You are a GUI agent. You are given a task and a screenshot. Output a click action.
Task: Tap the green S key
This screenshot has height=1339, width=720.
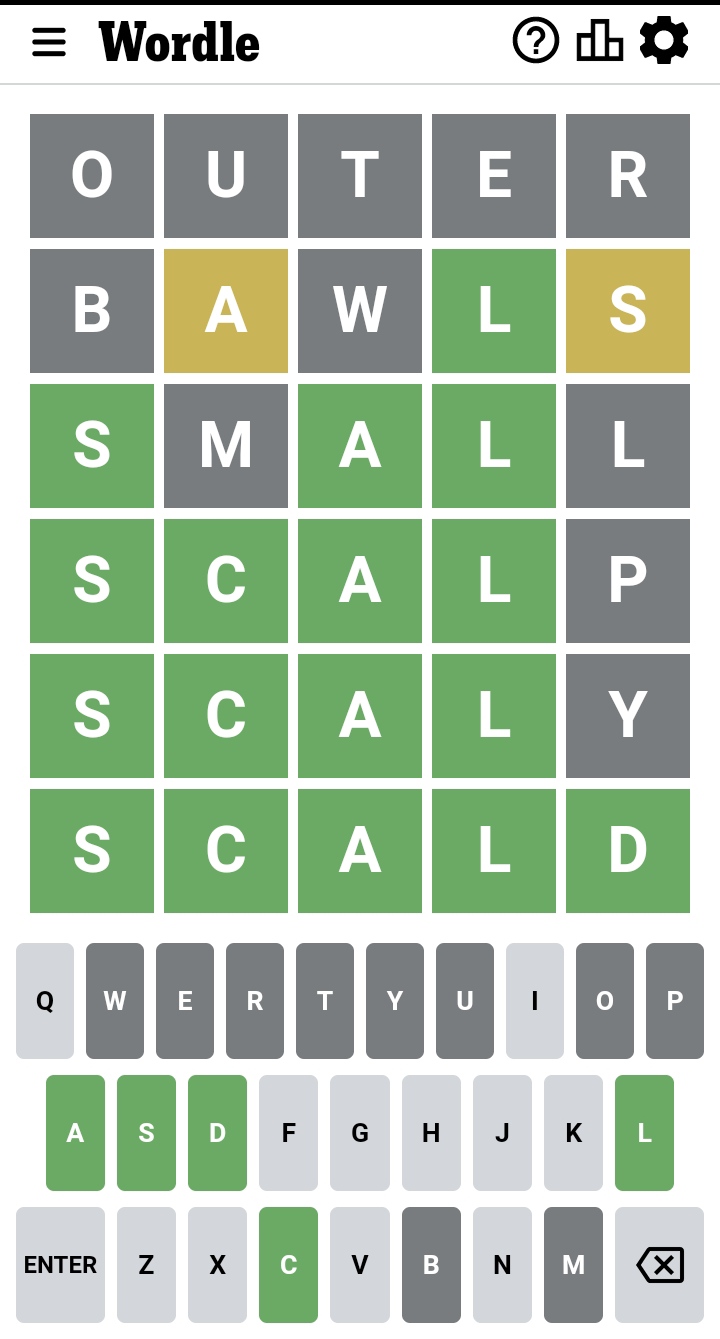[x=146, y=1133]
